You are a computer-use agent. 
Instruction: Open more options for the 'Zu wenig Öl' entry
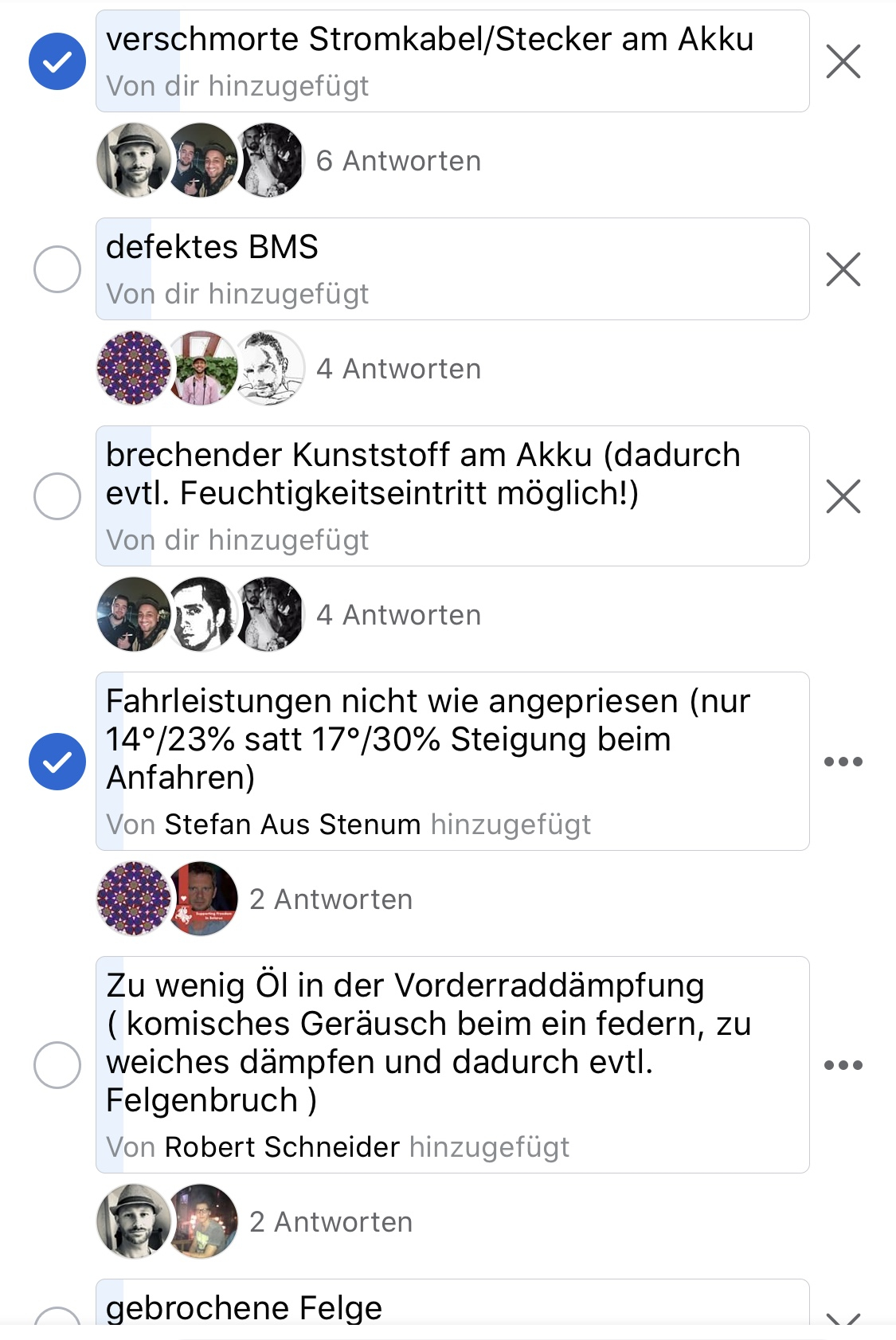(843, 1064)
